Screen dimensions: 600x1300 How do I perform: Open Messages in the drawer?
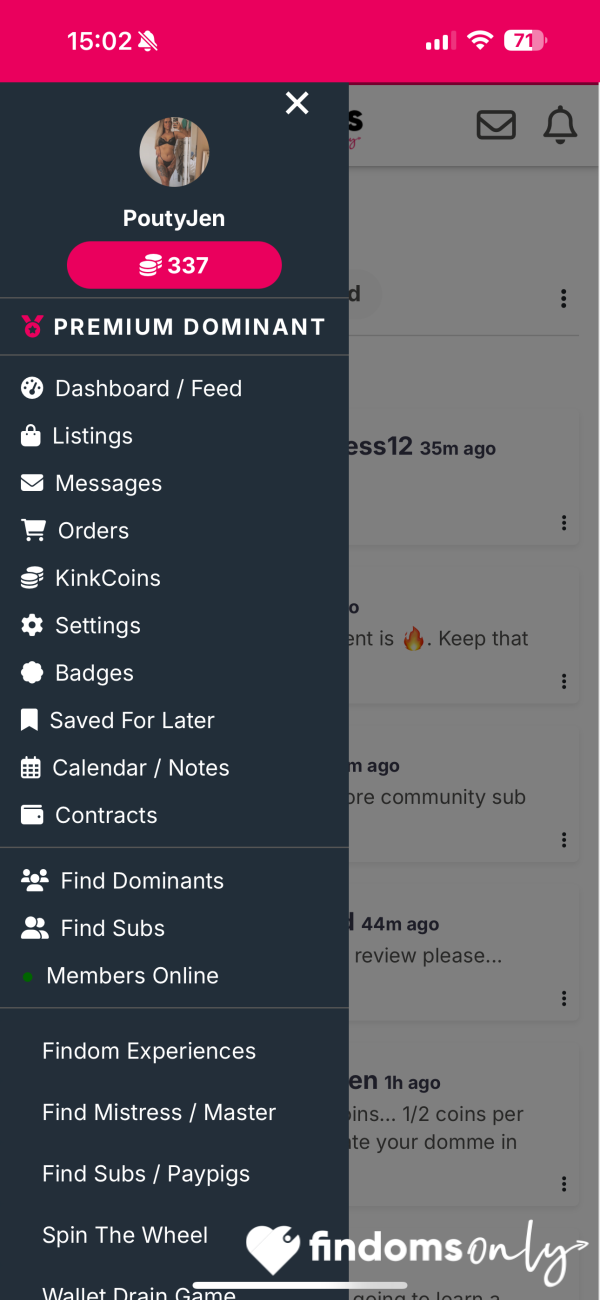click(x=91, y=483)
